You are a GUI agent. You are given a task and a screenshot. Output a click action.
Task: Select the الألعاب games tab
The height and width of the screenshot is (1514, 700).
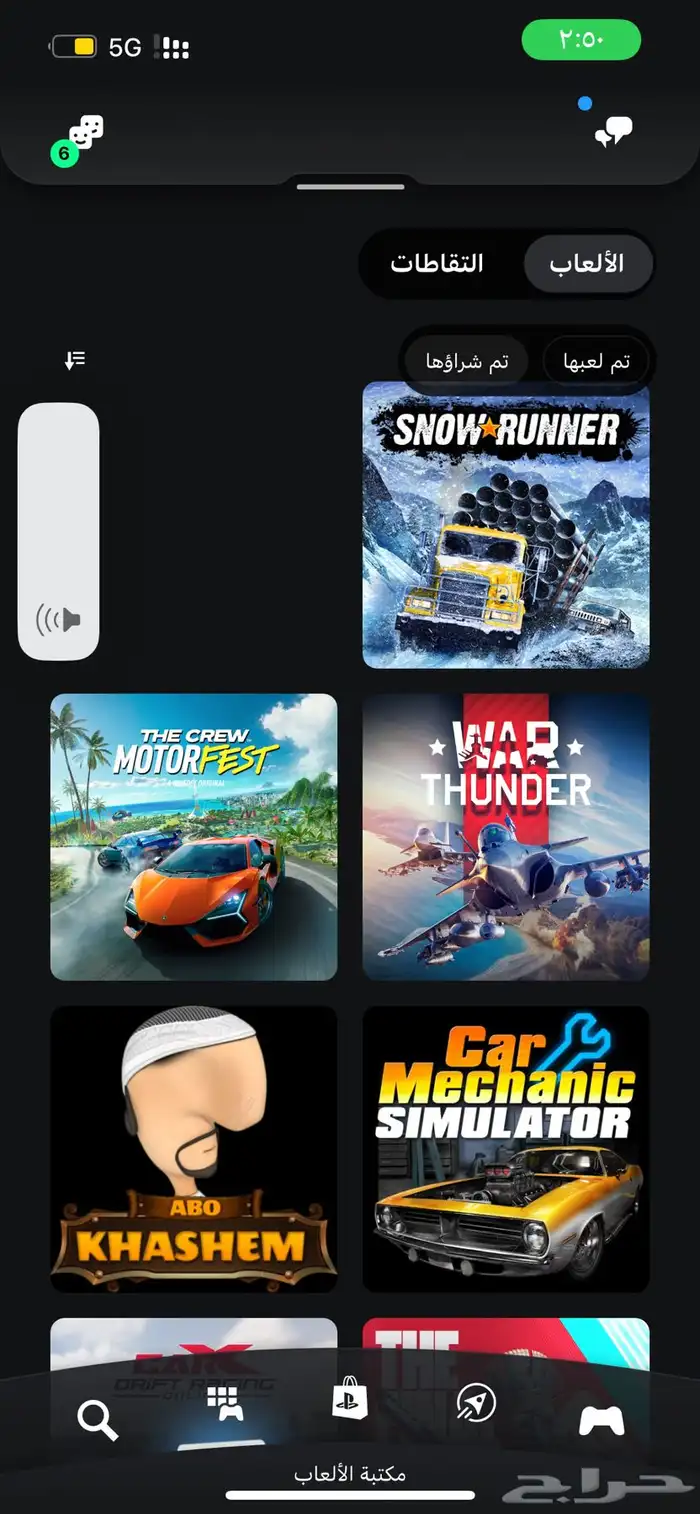coord(587,264)
